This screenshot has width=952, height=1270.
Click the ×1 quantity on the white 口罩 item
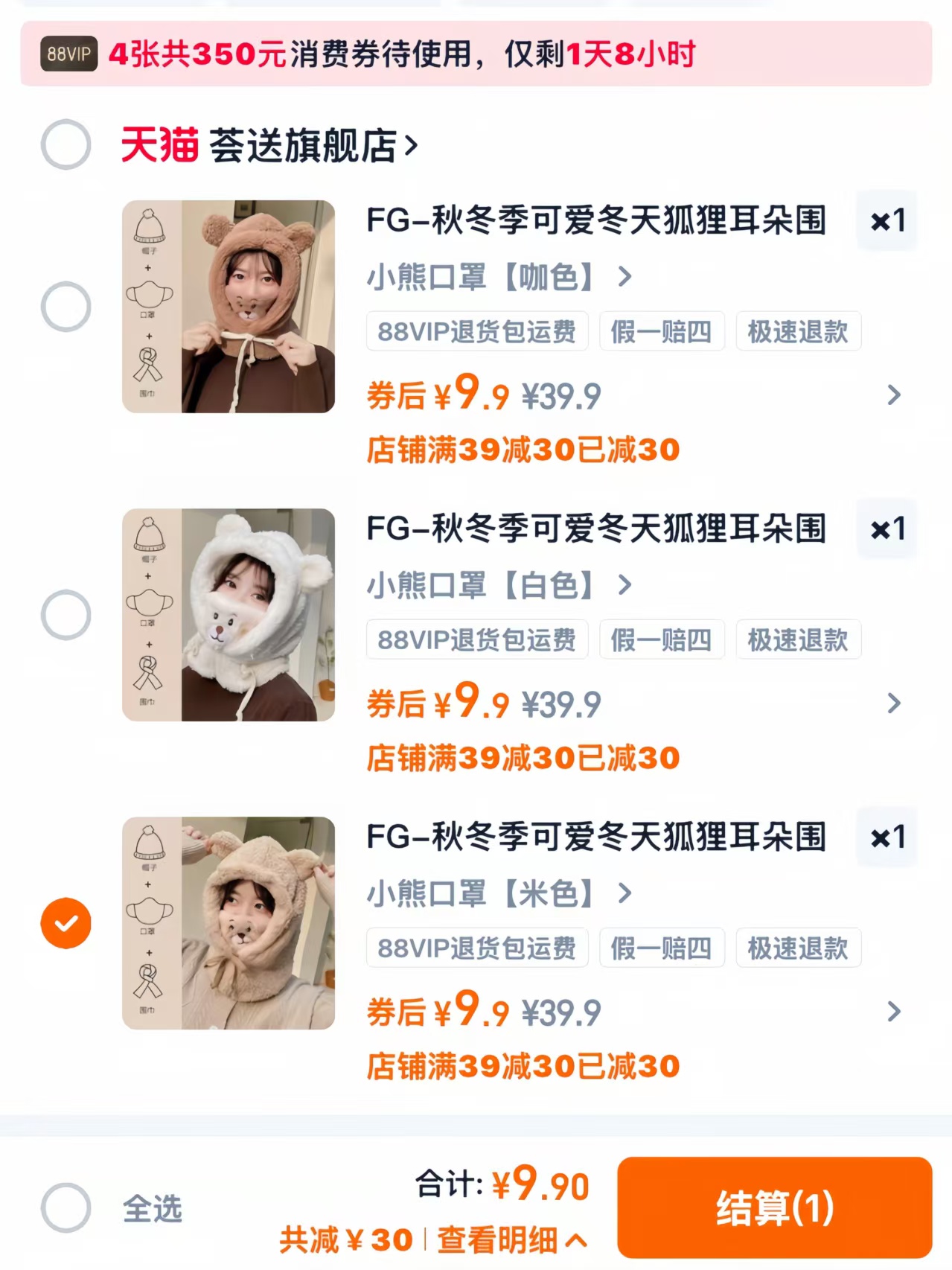tap(886, 529)
